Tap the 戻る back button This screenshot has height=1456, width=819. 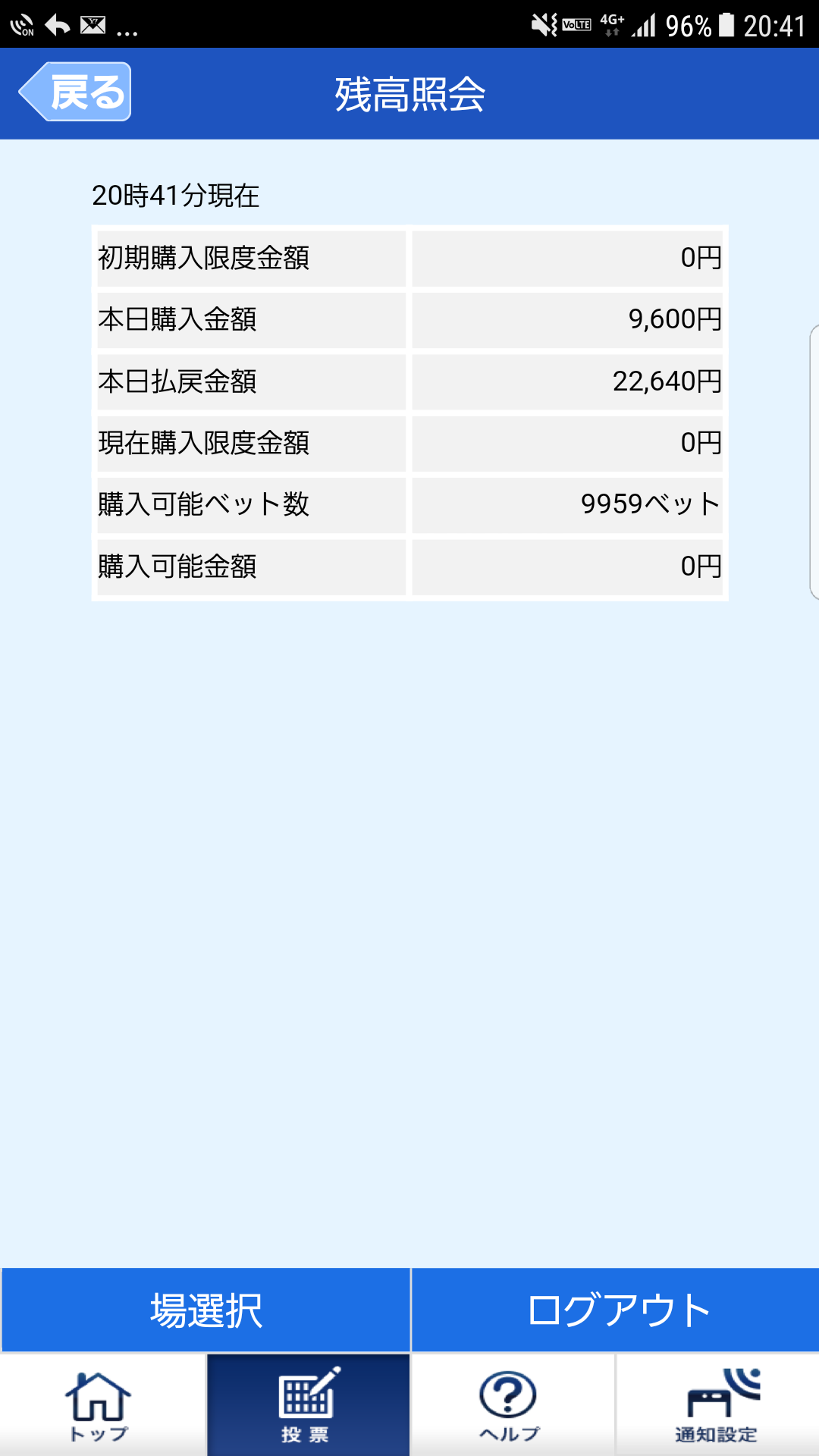point(75,92)
